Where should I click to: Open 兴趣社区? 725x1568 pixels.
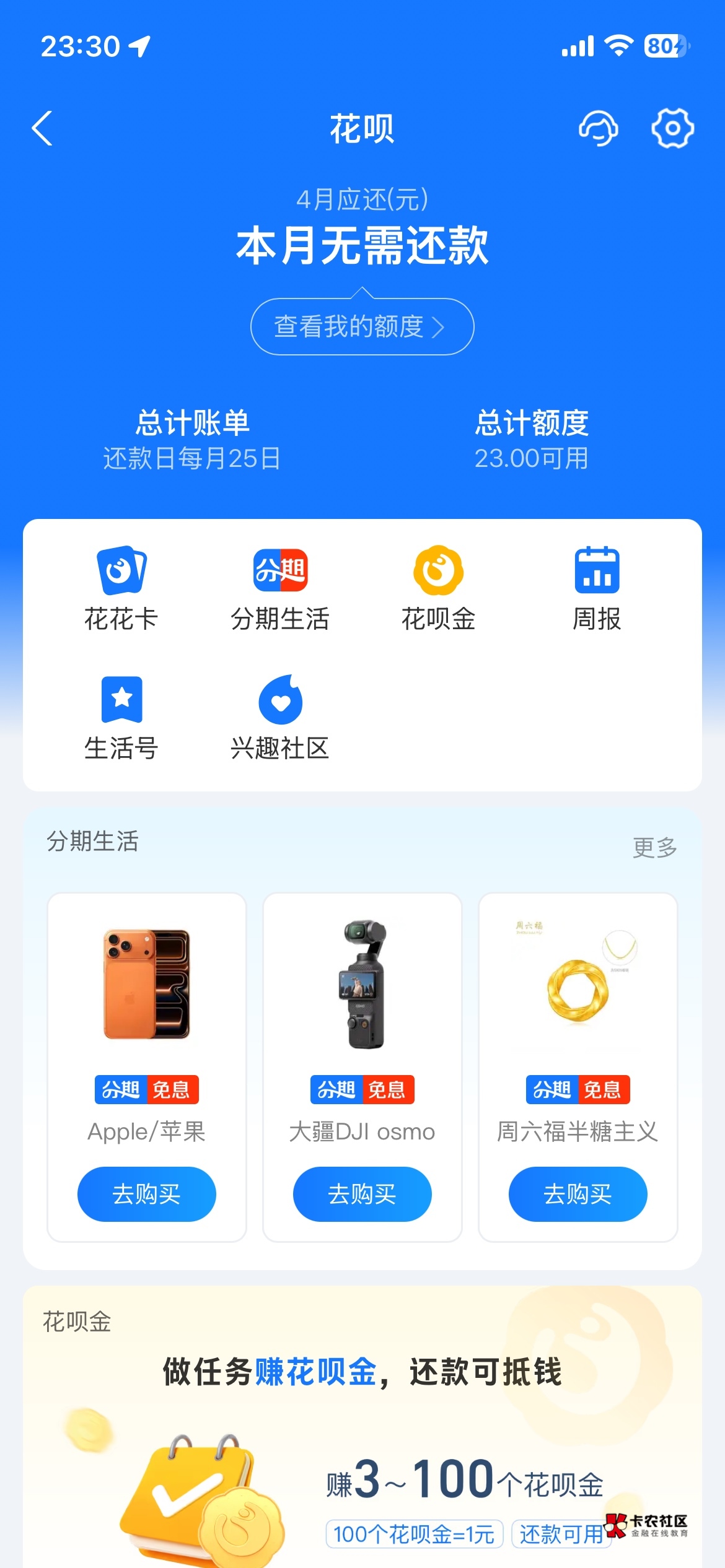(280, 717)
